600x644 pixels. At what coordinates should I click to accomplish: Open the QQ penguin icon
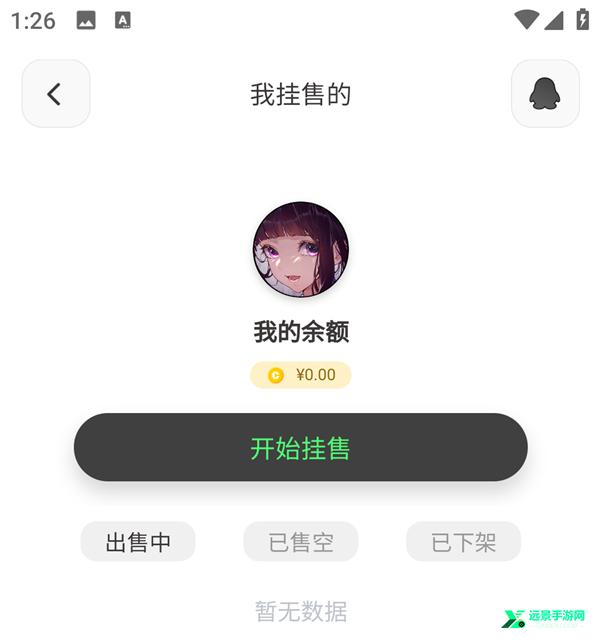coord(545,94)
